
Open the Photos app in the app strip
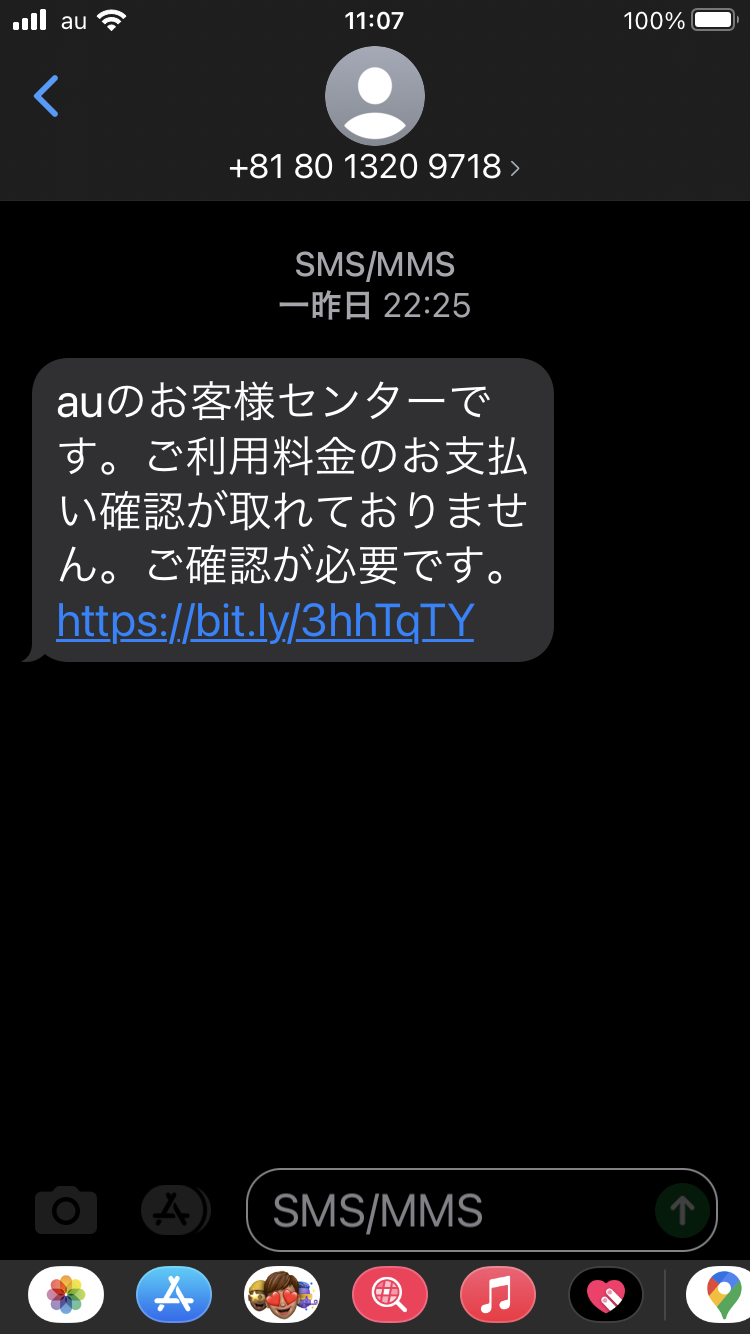coord(66,1295)
